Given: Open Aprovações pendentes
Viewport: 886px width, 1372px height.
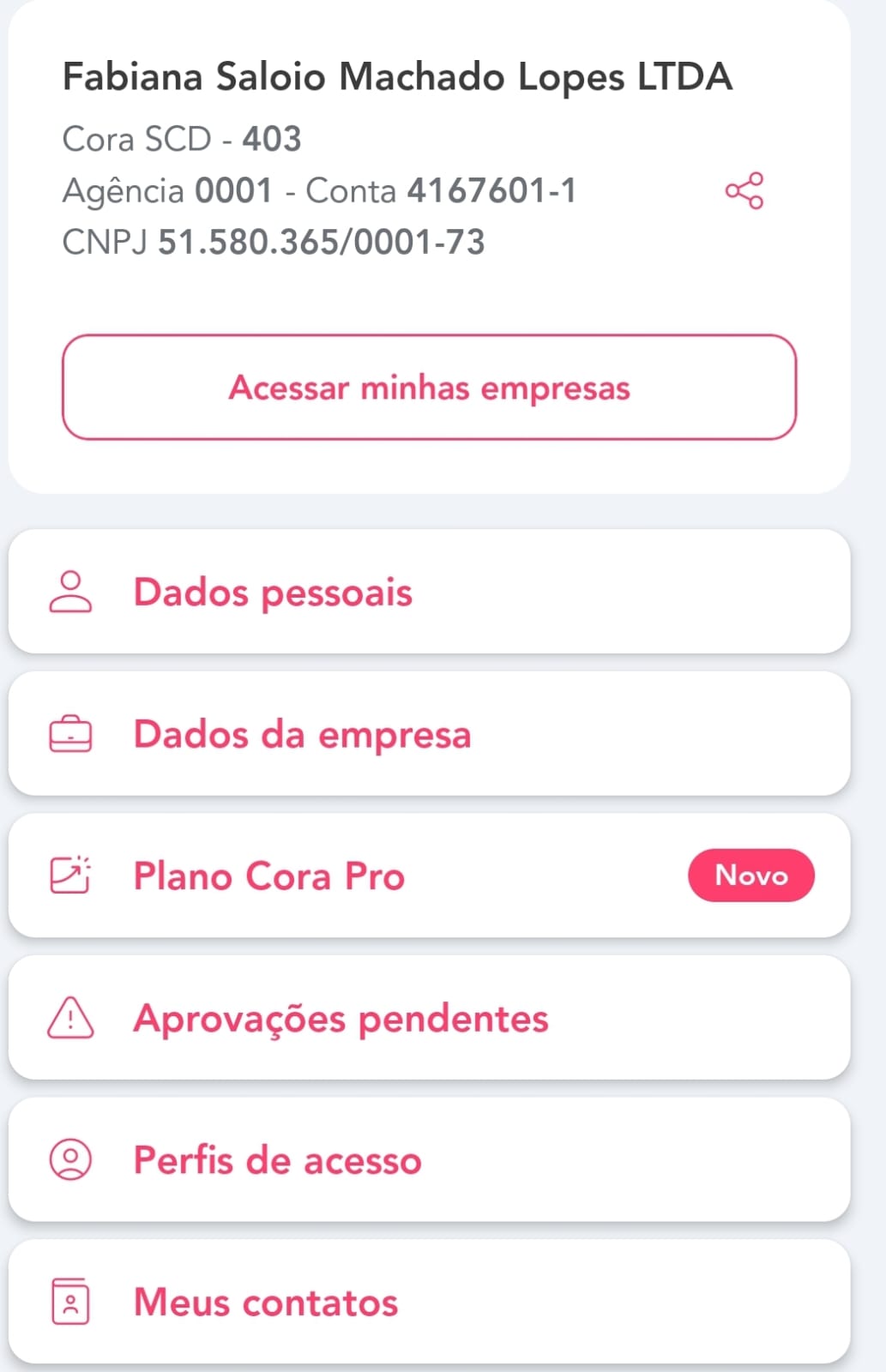Looking at the screenshot, I should click(429, 1018).
